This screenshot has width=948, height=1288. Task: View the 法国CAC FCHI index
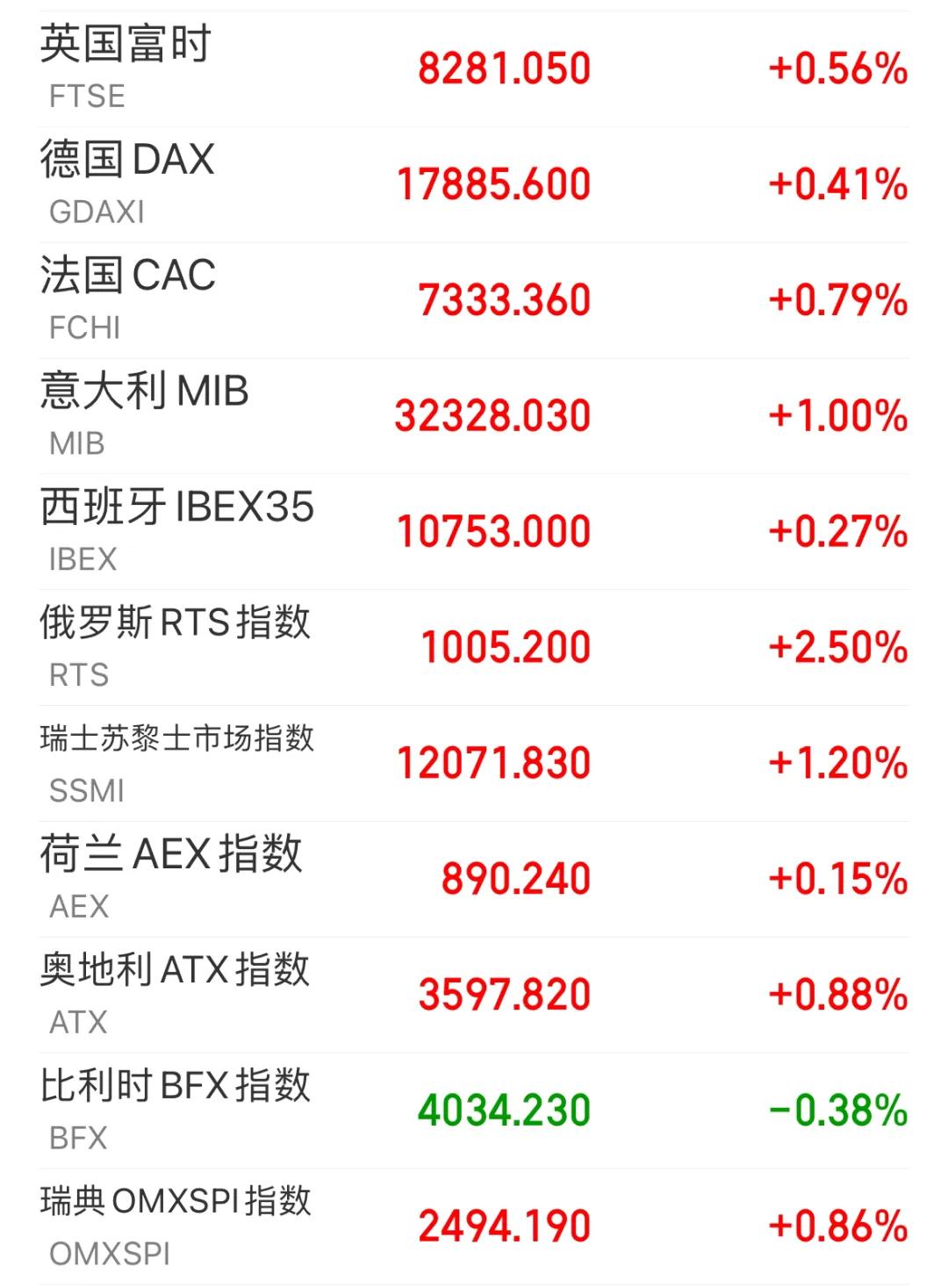[x=474, y=300]
